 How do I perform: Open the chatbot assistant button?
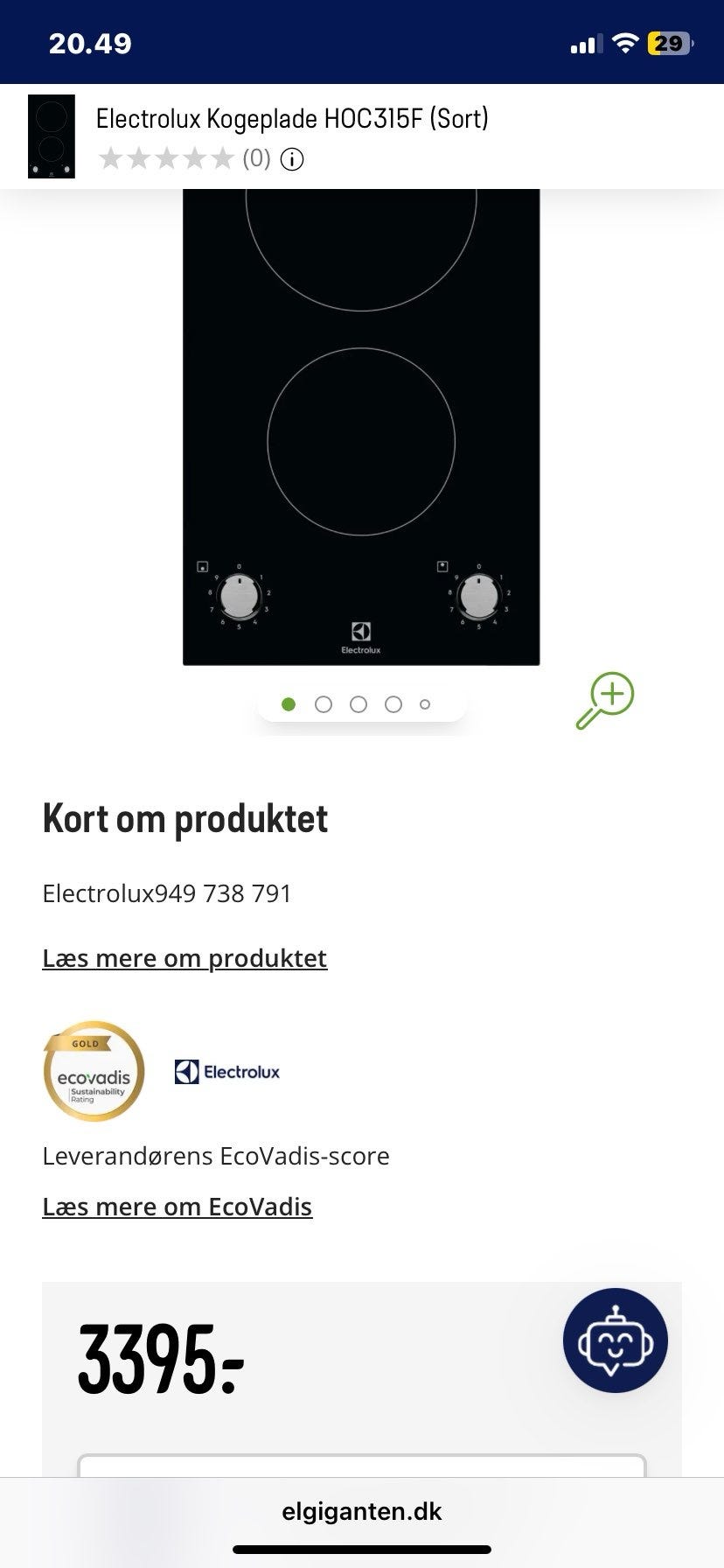click(615, 1340)
